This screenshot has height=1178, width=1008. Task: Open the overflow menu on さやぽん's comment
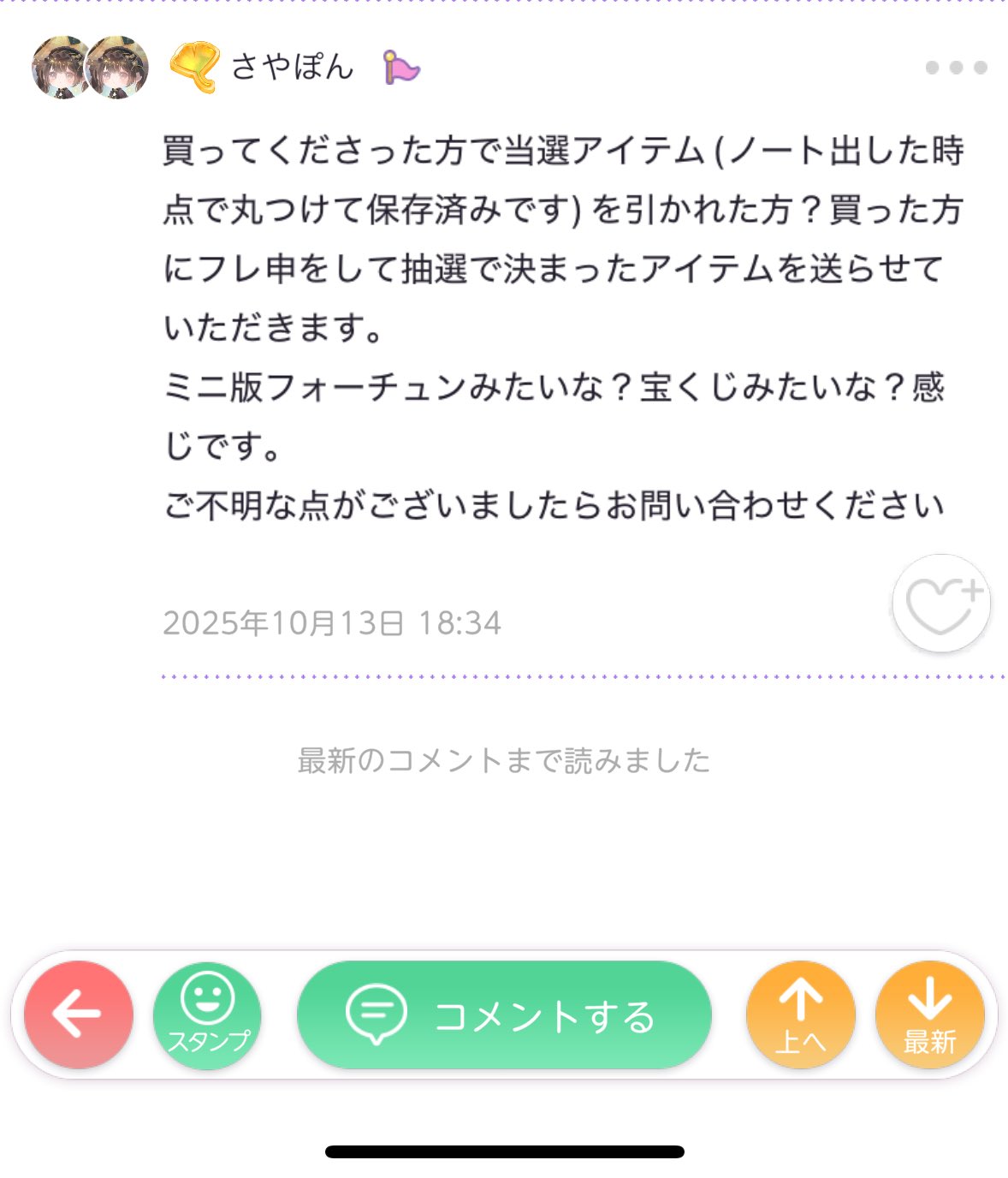click(x=956, y=68)
